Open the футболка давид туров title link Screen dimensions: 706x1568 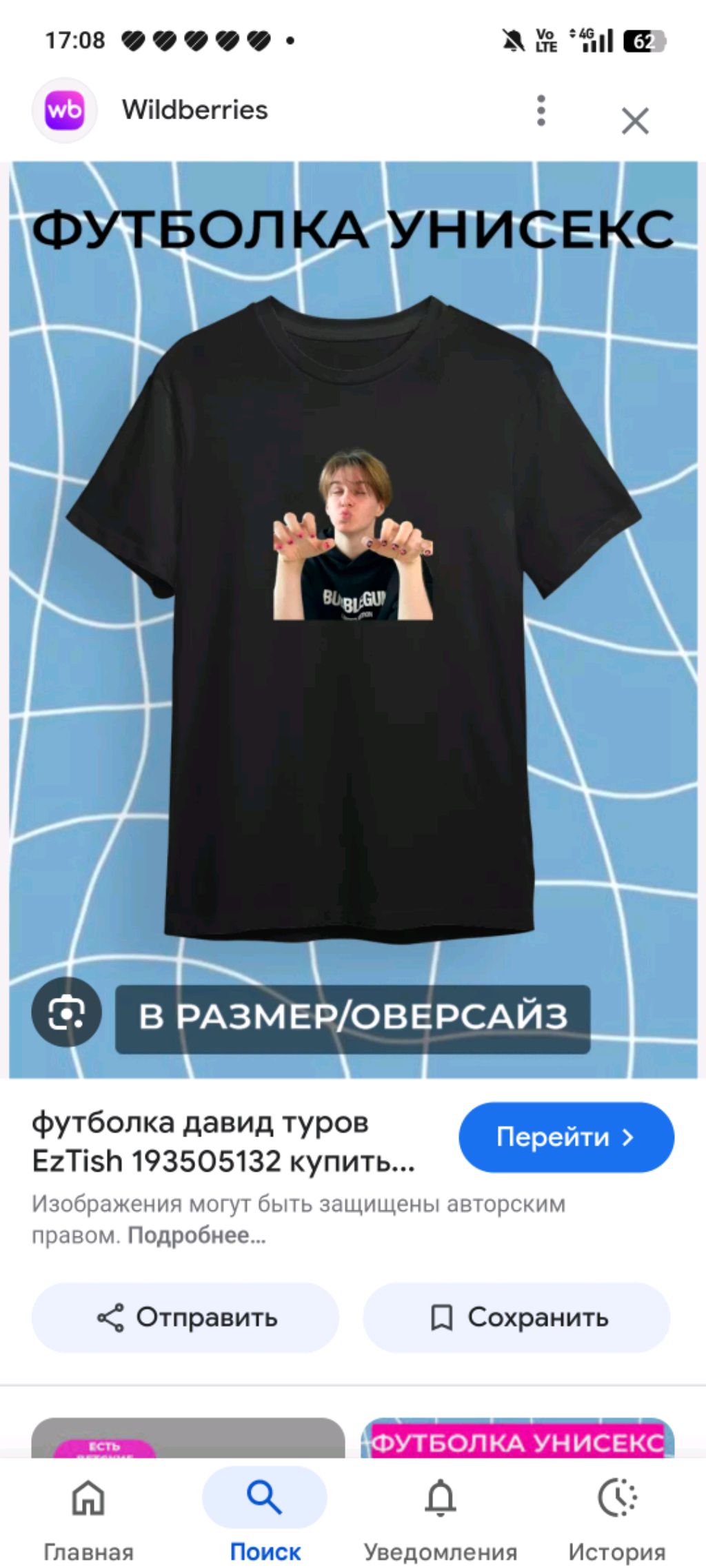(x=223, y=1142)
